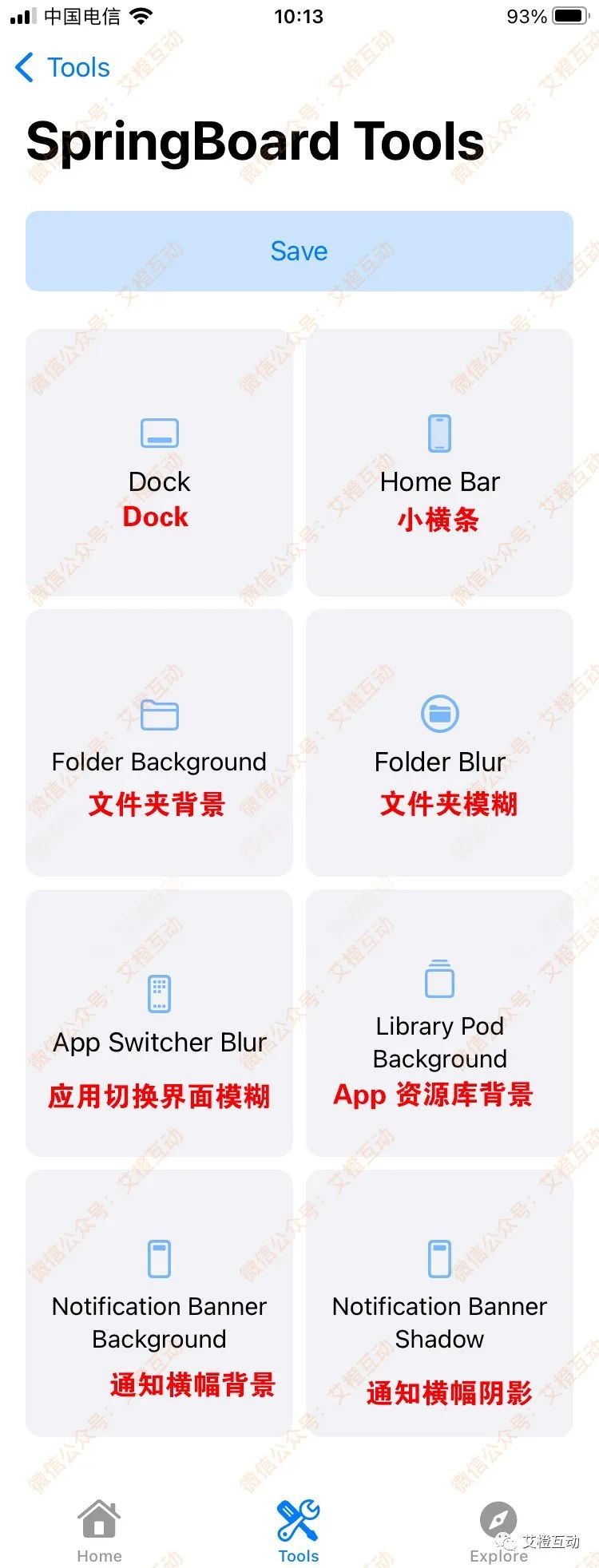Select the Home Bar tool
The height and width of the screenshot is (1568, 599).
(439, 462)
